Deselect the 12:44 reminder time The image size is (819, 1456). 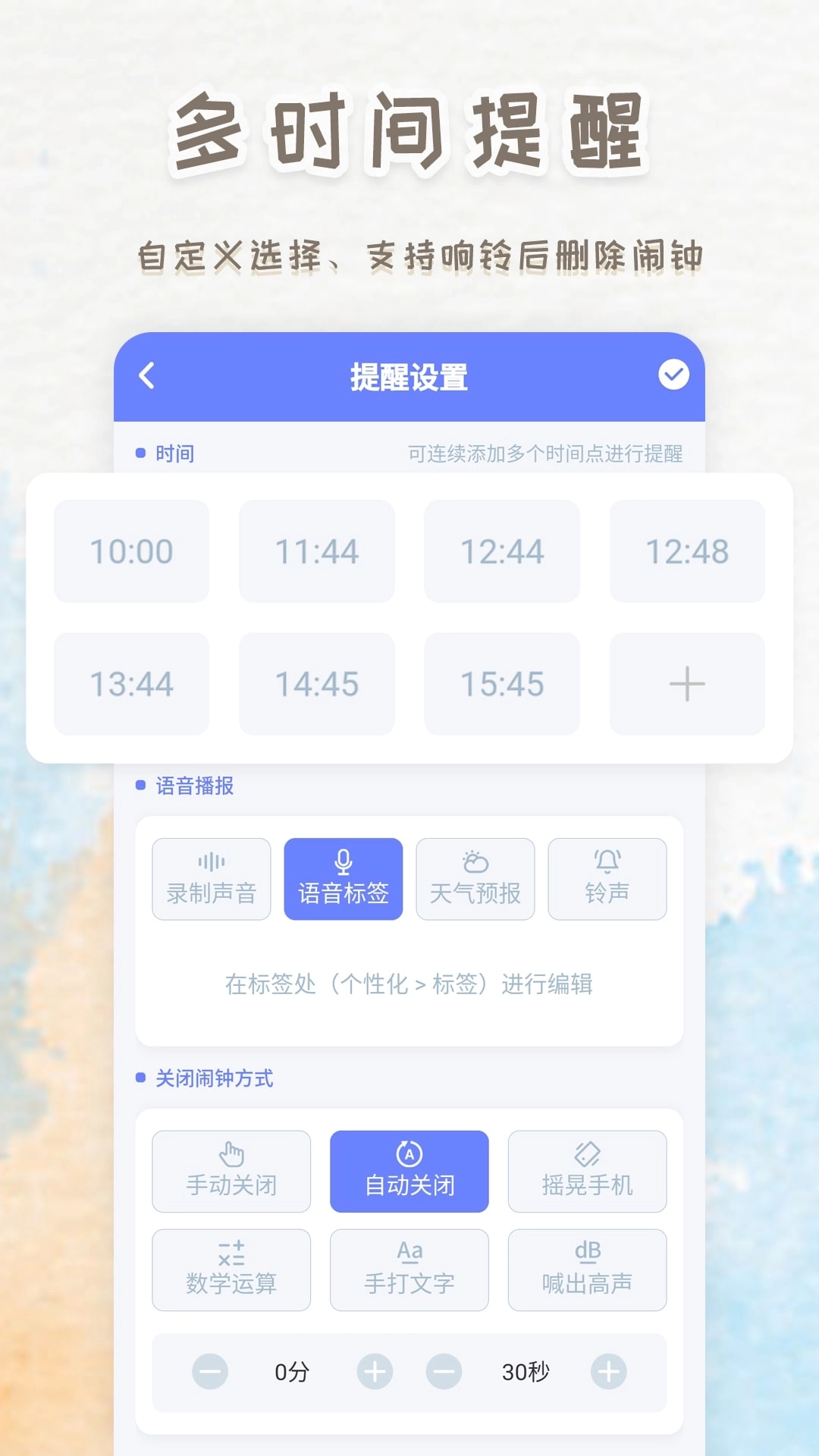tap(501, 551)
